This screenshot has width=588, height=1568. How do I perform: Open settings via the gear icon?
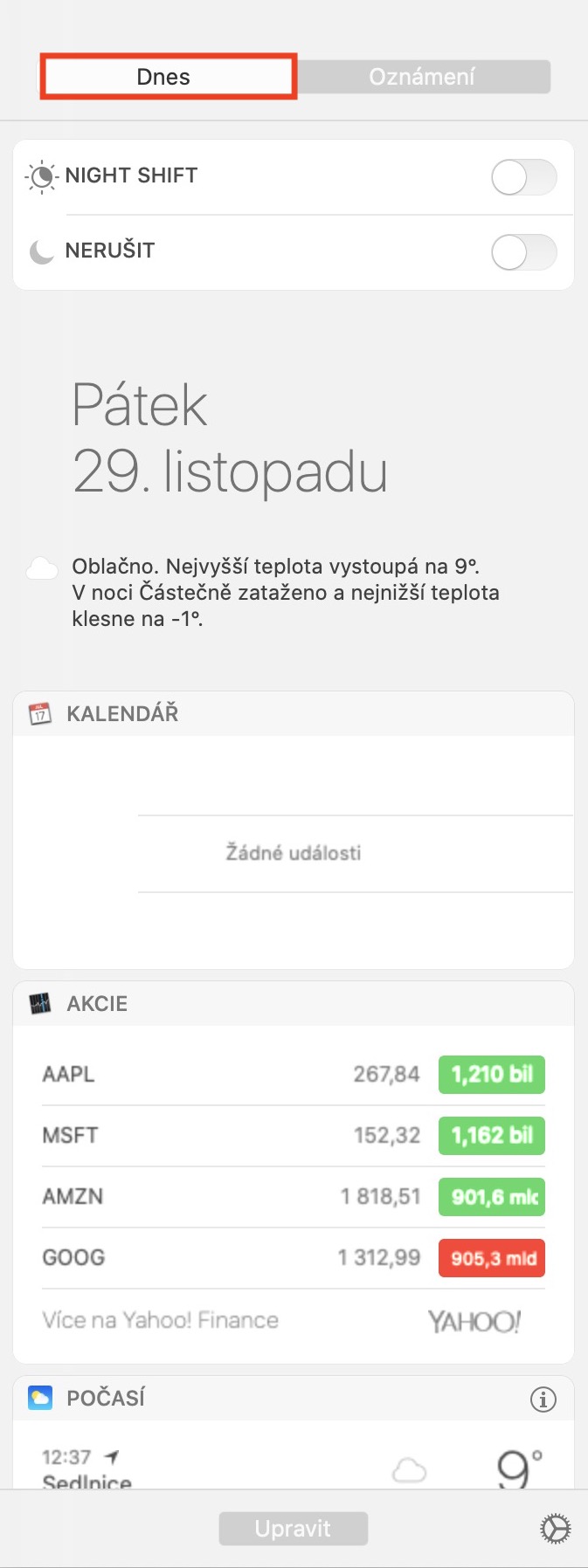point(556,1529)
